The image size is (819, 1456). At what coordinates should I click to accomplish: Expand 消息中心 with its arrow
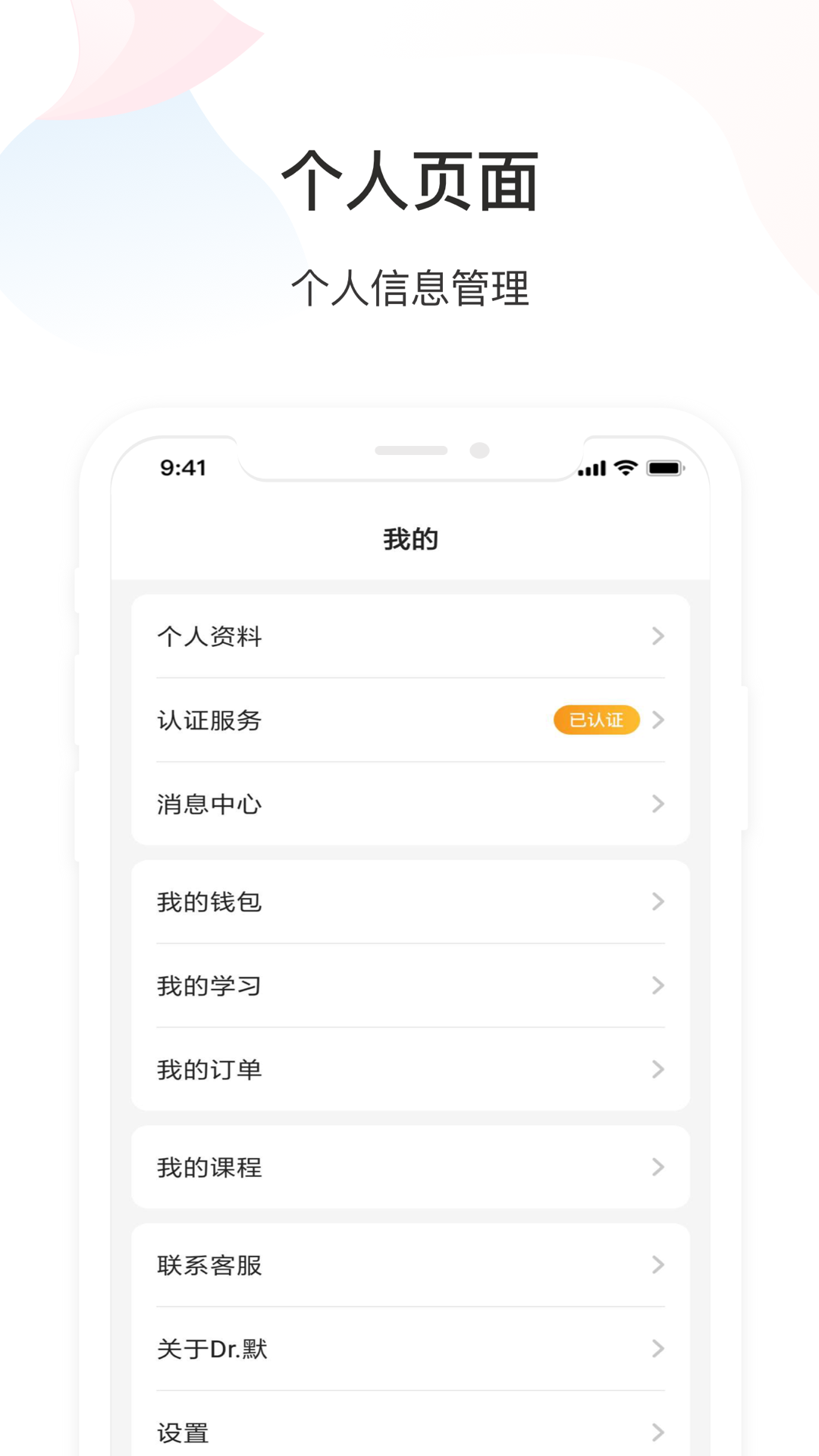coord(657,804)
